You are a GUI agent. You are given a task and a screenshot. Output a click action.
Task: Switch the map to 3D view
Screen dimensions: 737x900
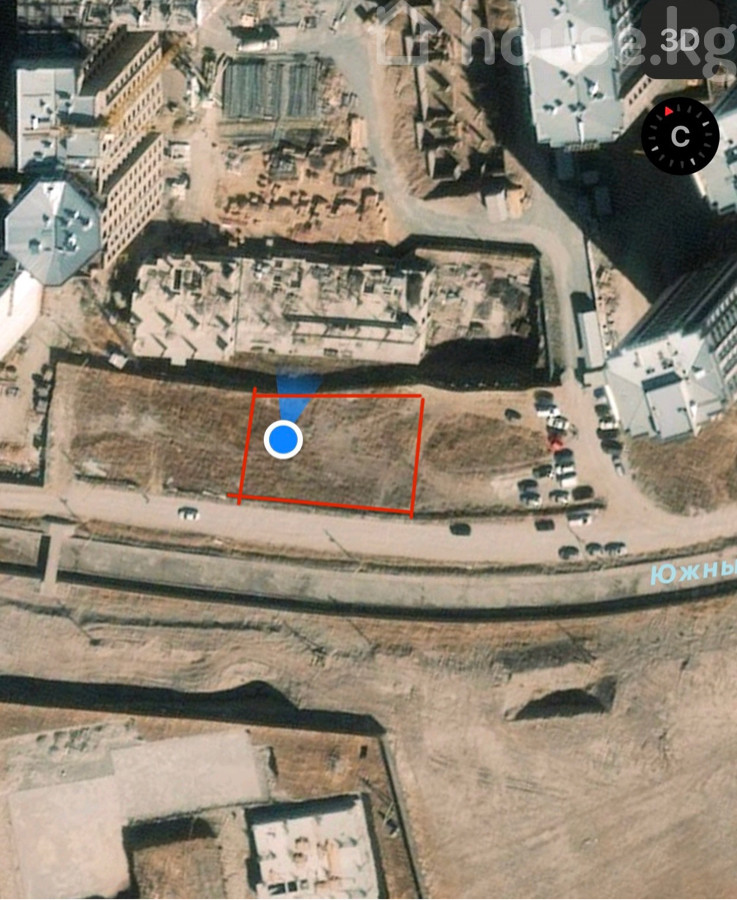pyautogui.click(x=680, y=41)
